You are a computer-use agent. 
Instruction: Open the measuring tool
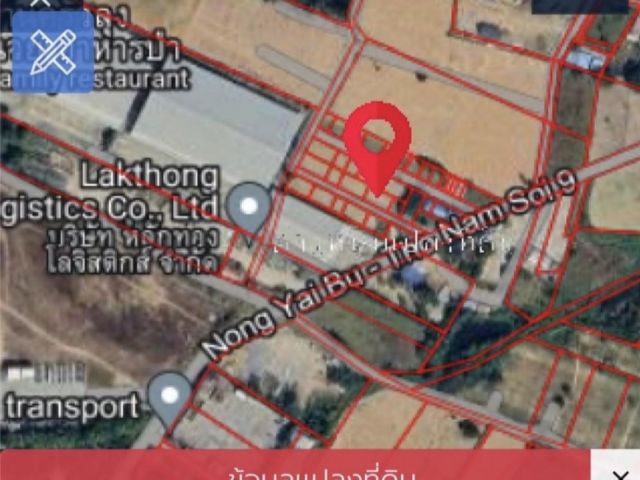[x=52, y=51]
